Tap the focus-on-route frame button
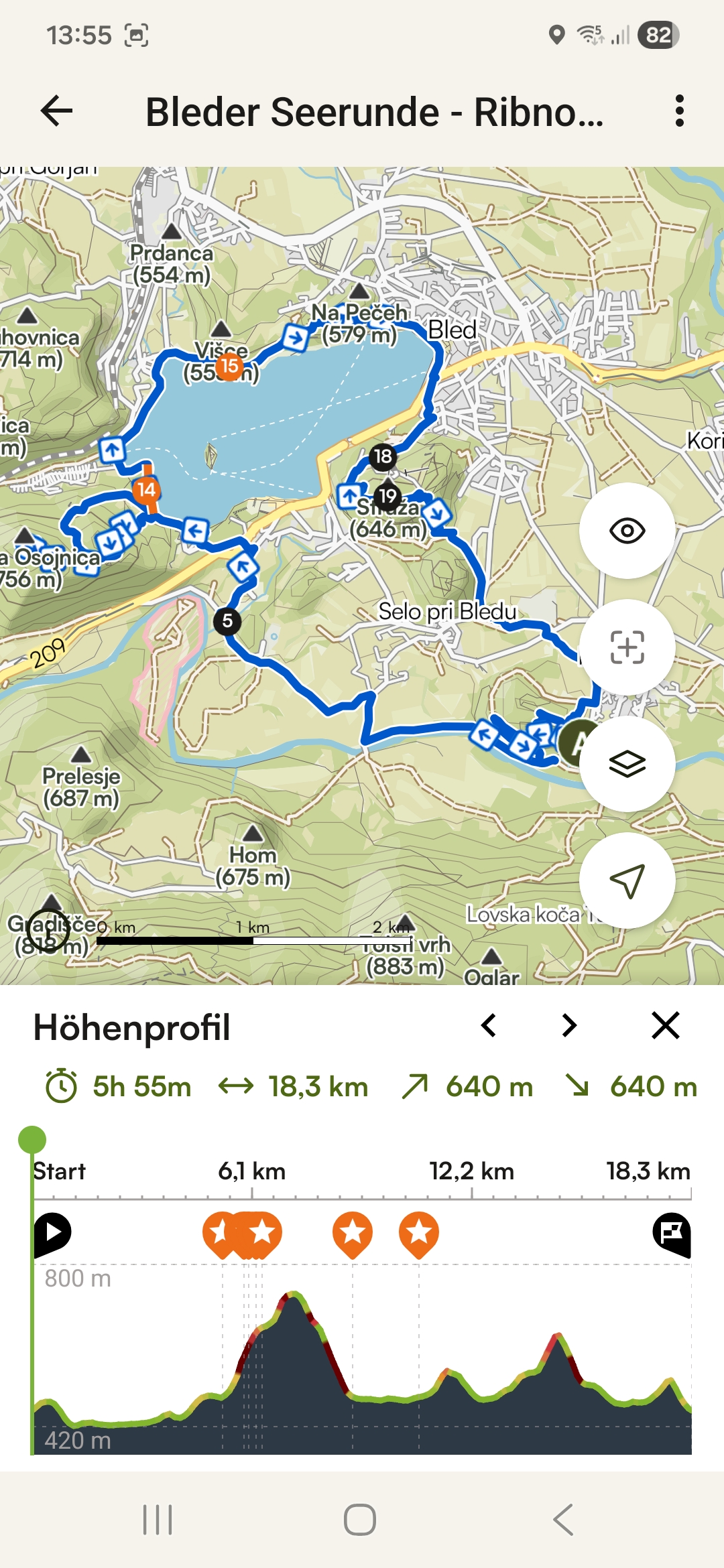Screen dimensions: 724x1568 tap(627, 647)
